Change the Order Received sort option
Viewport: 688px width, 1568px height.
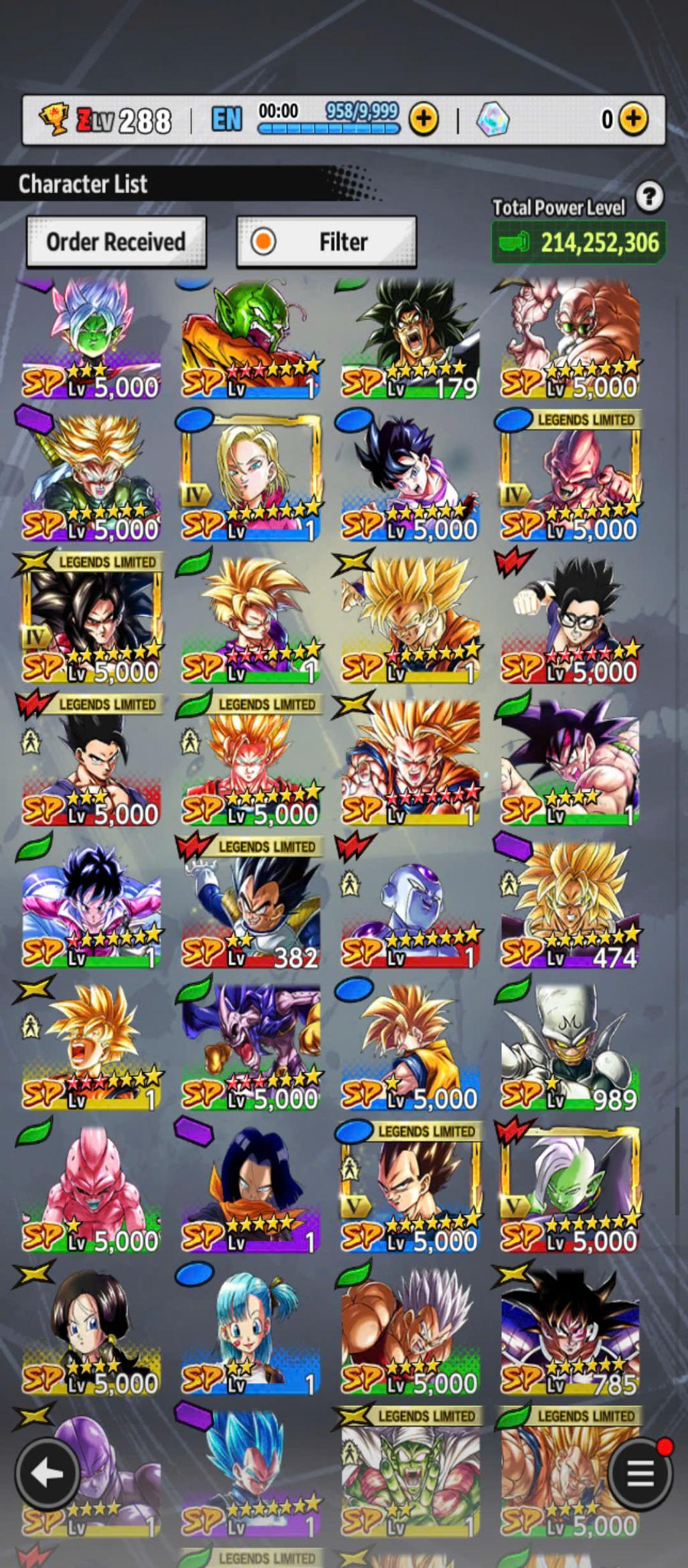[116, 241]
